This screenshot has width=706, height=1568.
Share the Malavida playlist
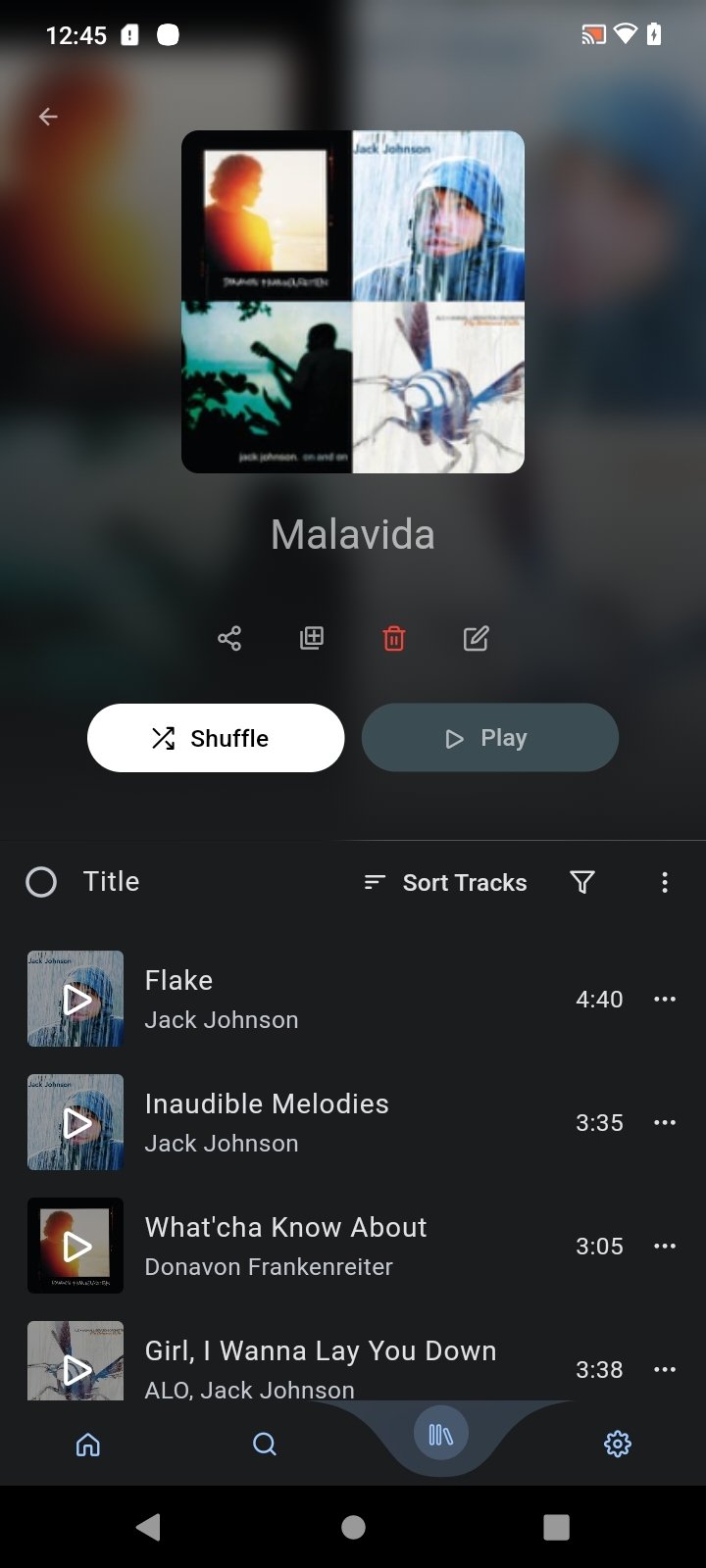click(229, 639)
